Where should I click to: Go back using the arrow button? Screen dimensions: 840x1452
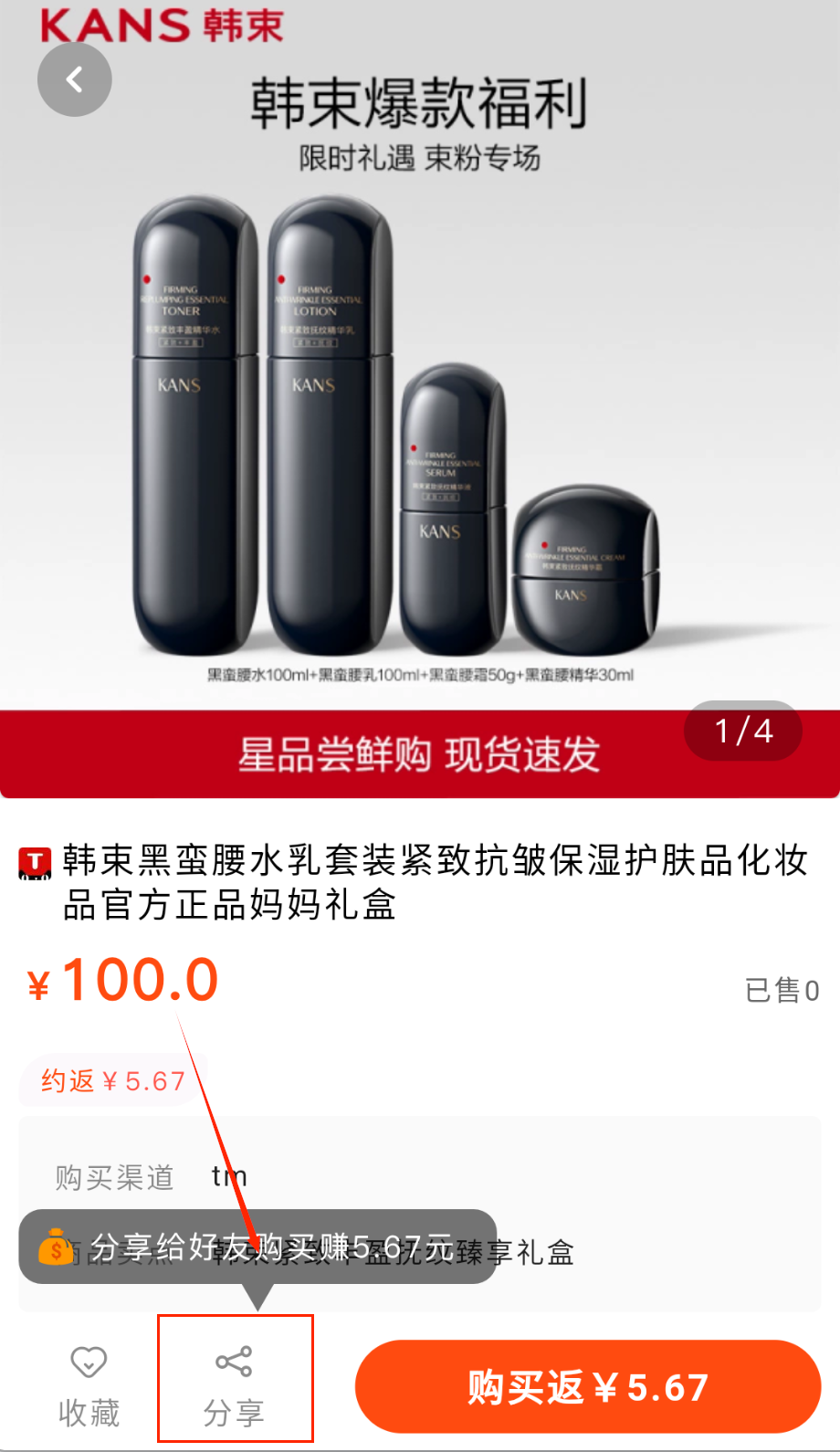click(75, 80)
